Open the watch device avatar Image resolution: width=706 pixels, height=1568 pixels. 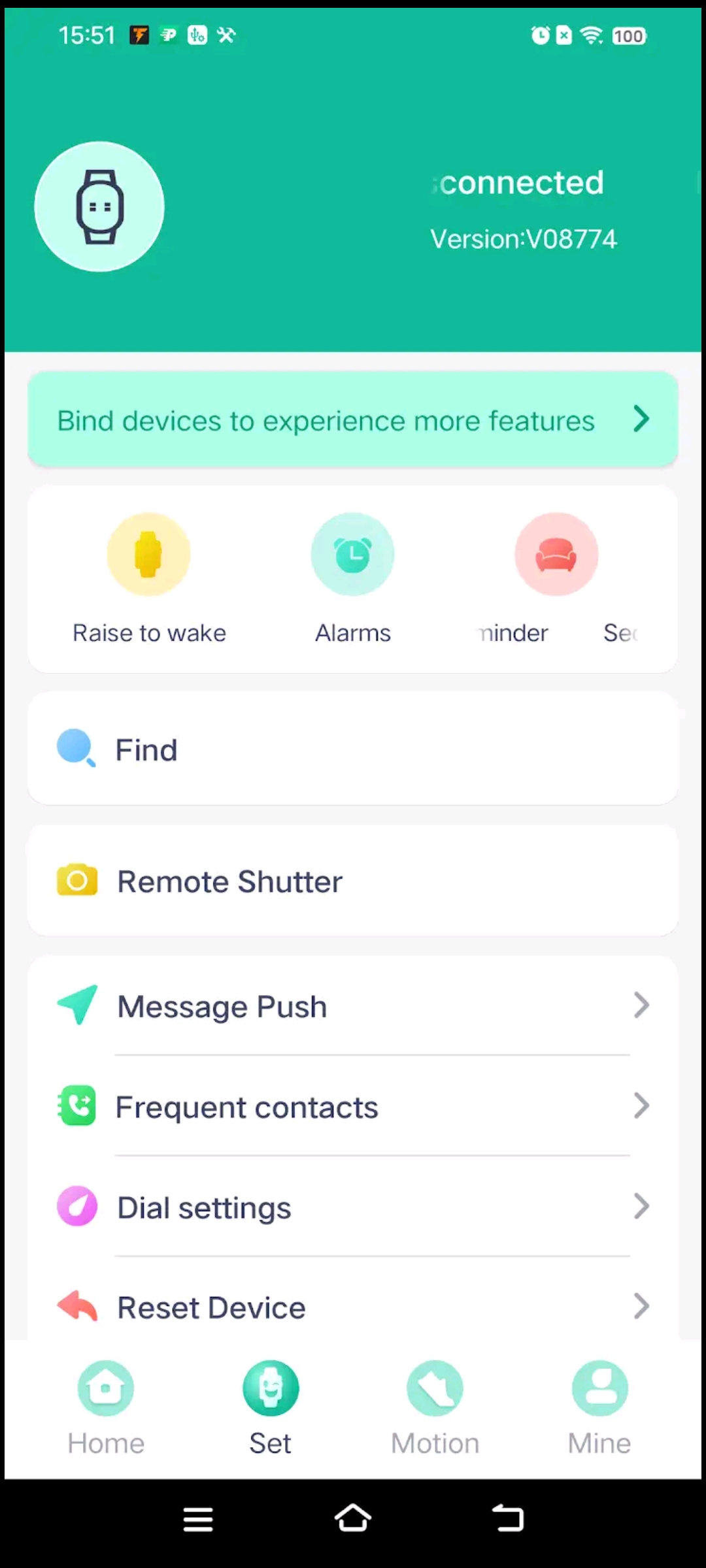coord(99,206)
